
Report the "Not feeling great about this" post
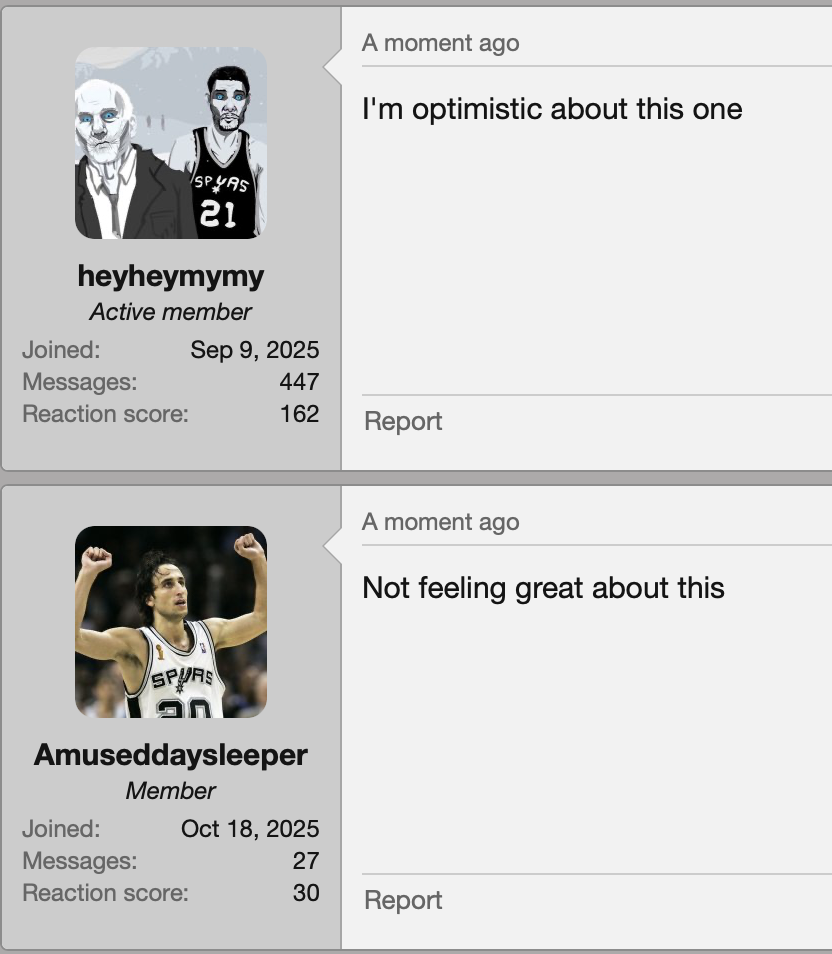pyautogui.click(x=403, y=900)
